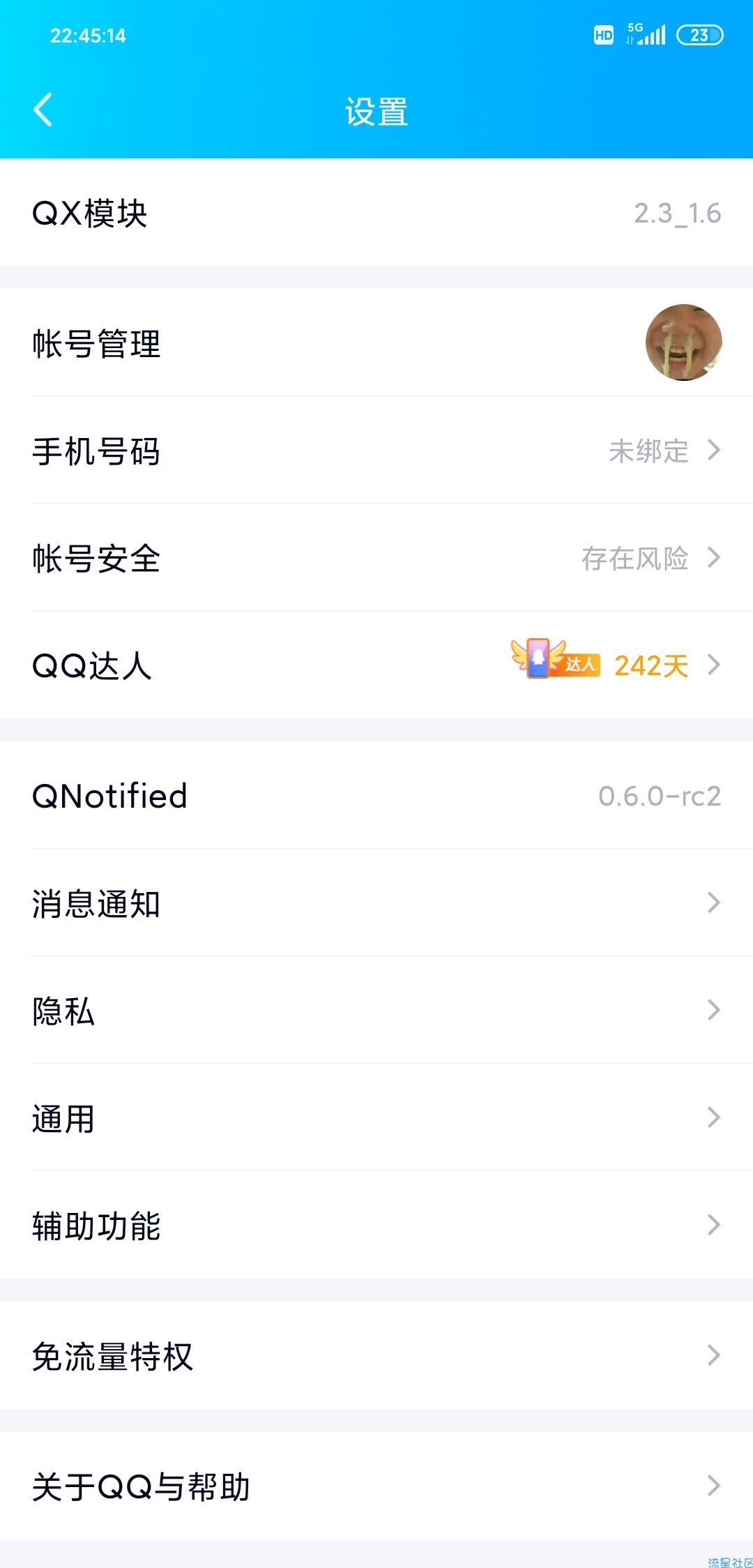The height and width of the screenshot is (1568, 753).
Task: Open the 手机号码 row showing 未绑定
Action: pyautogui.click(x=376, y=450)
